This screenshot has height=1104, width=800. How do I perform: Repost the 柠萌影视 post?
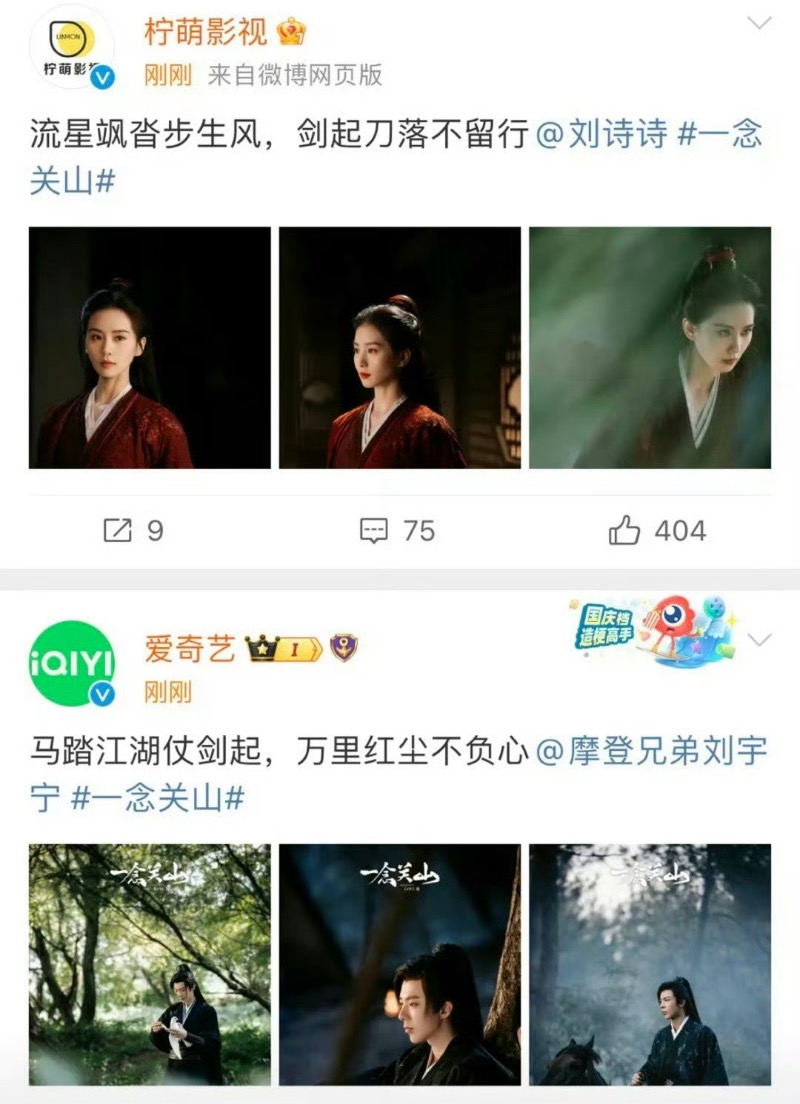pyautogui.click(x=134, y=530)
